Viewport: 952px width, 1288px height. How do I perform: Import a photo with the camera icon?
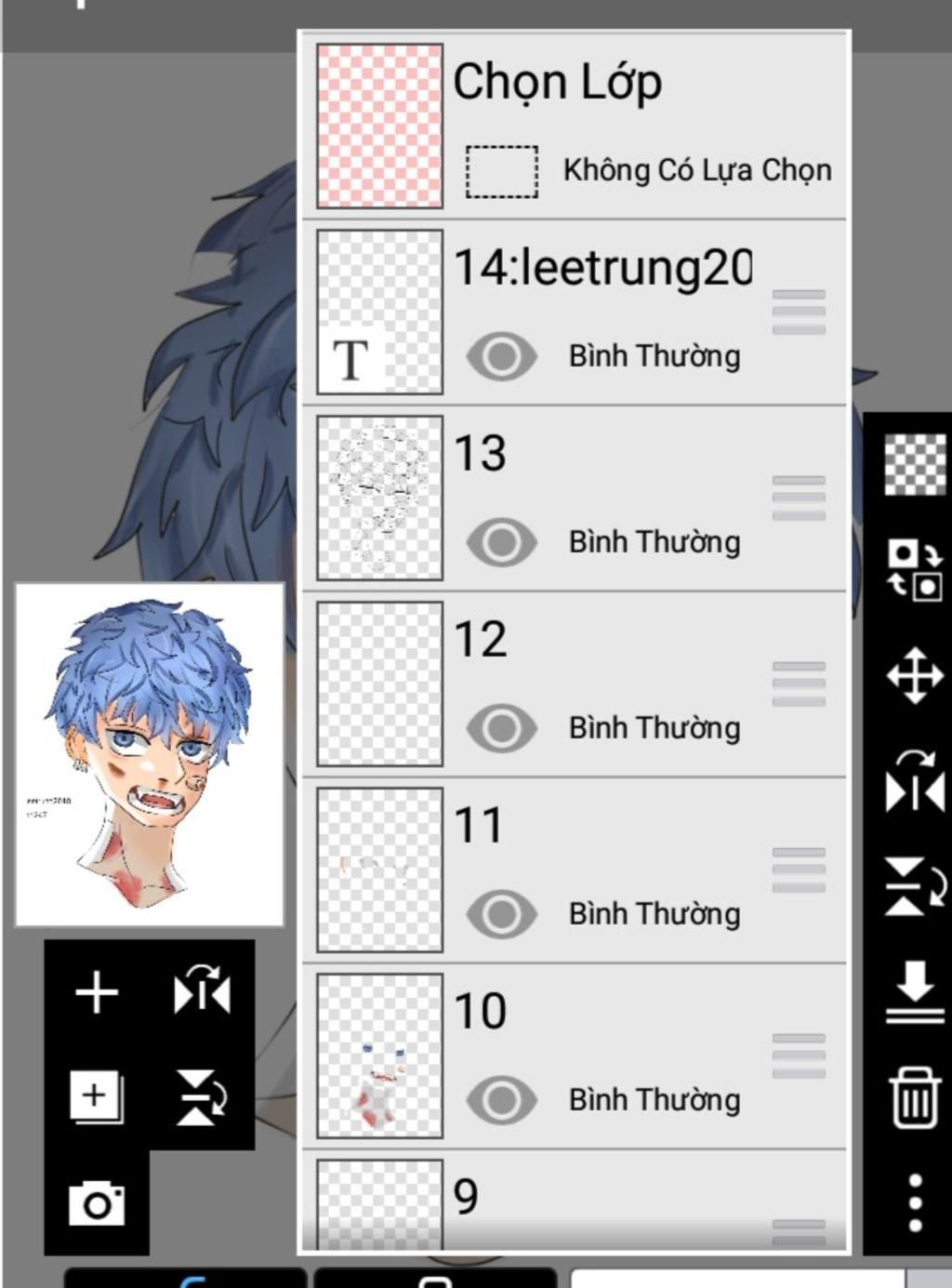(97, 1203)
